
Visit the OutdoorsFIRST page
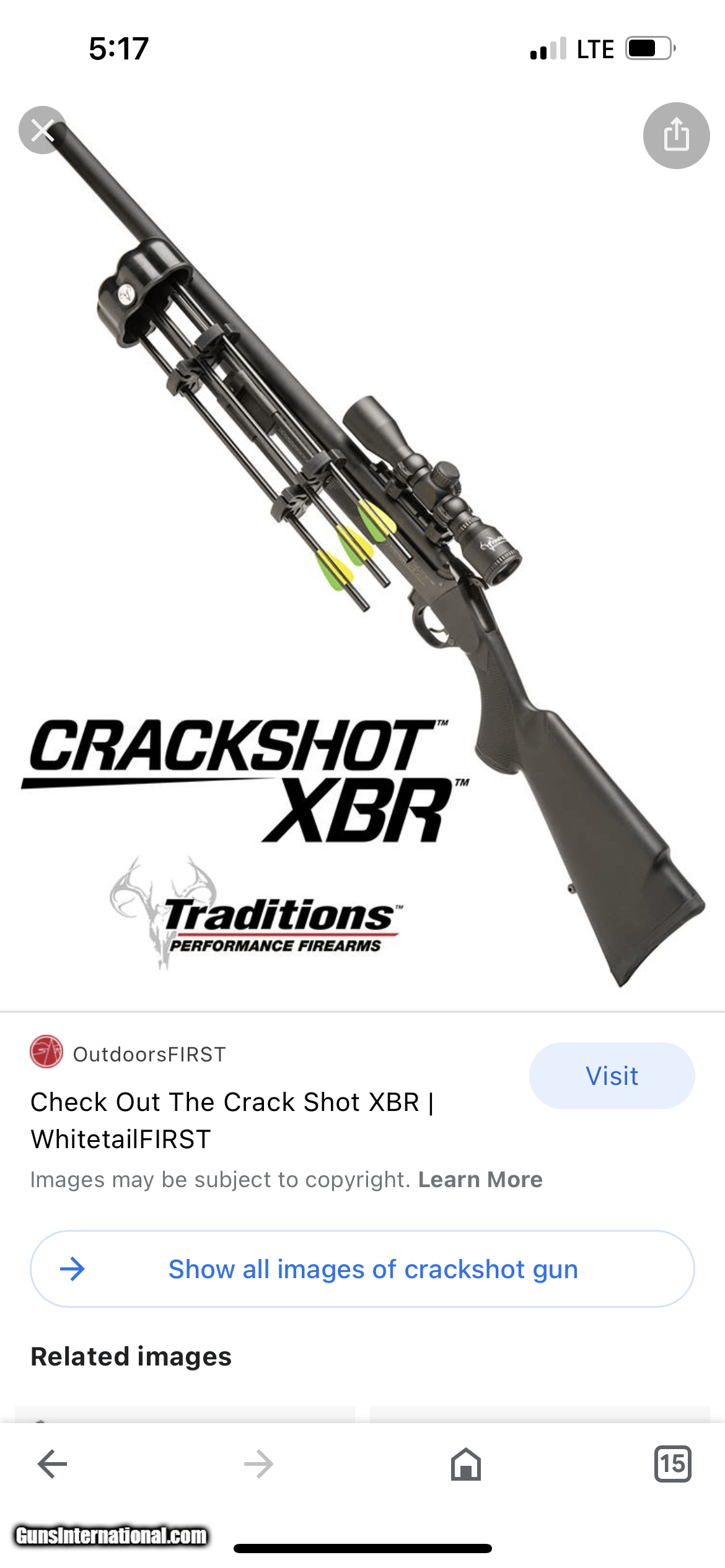(612, 1076)
